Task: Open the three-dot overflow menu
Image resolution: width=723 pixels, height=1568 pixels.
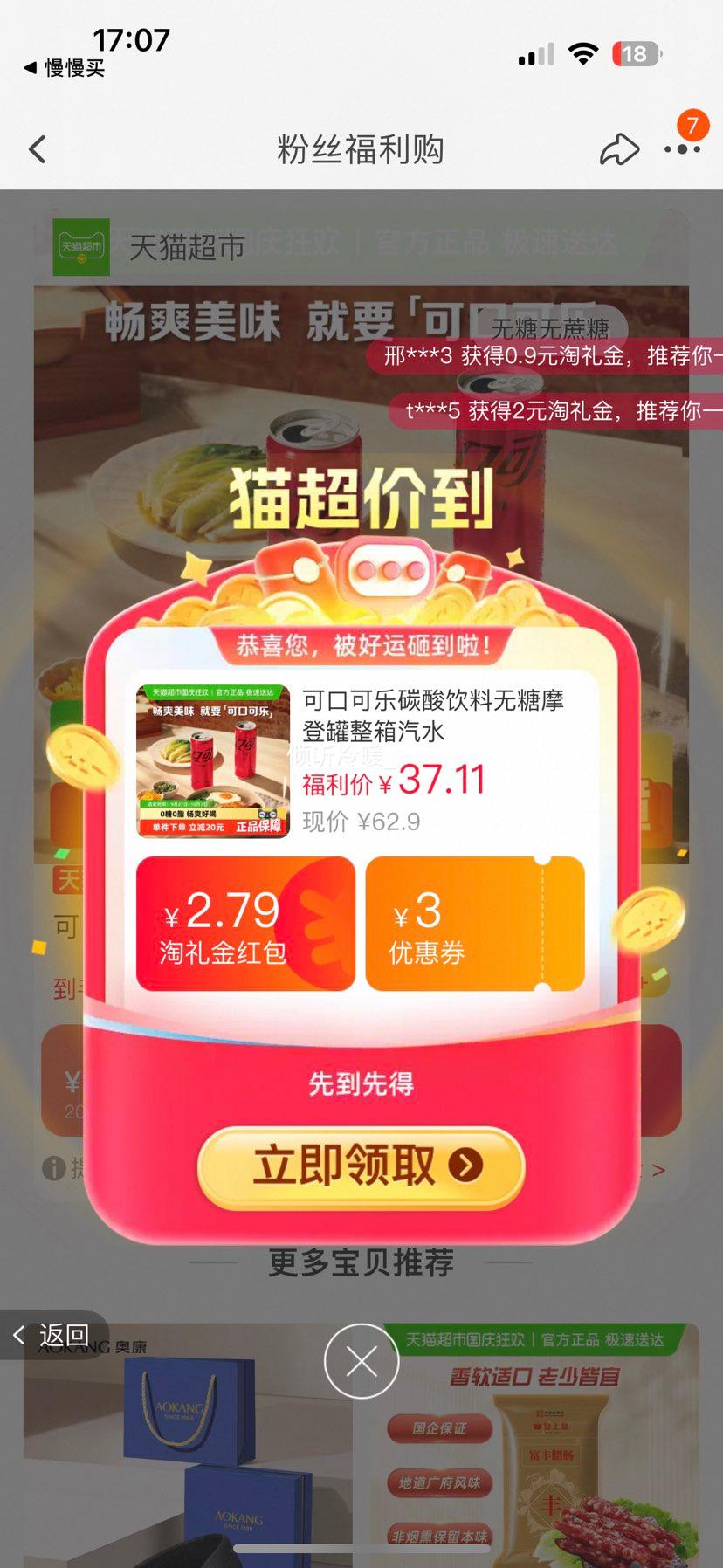Action: [682, 149]
